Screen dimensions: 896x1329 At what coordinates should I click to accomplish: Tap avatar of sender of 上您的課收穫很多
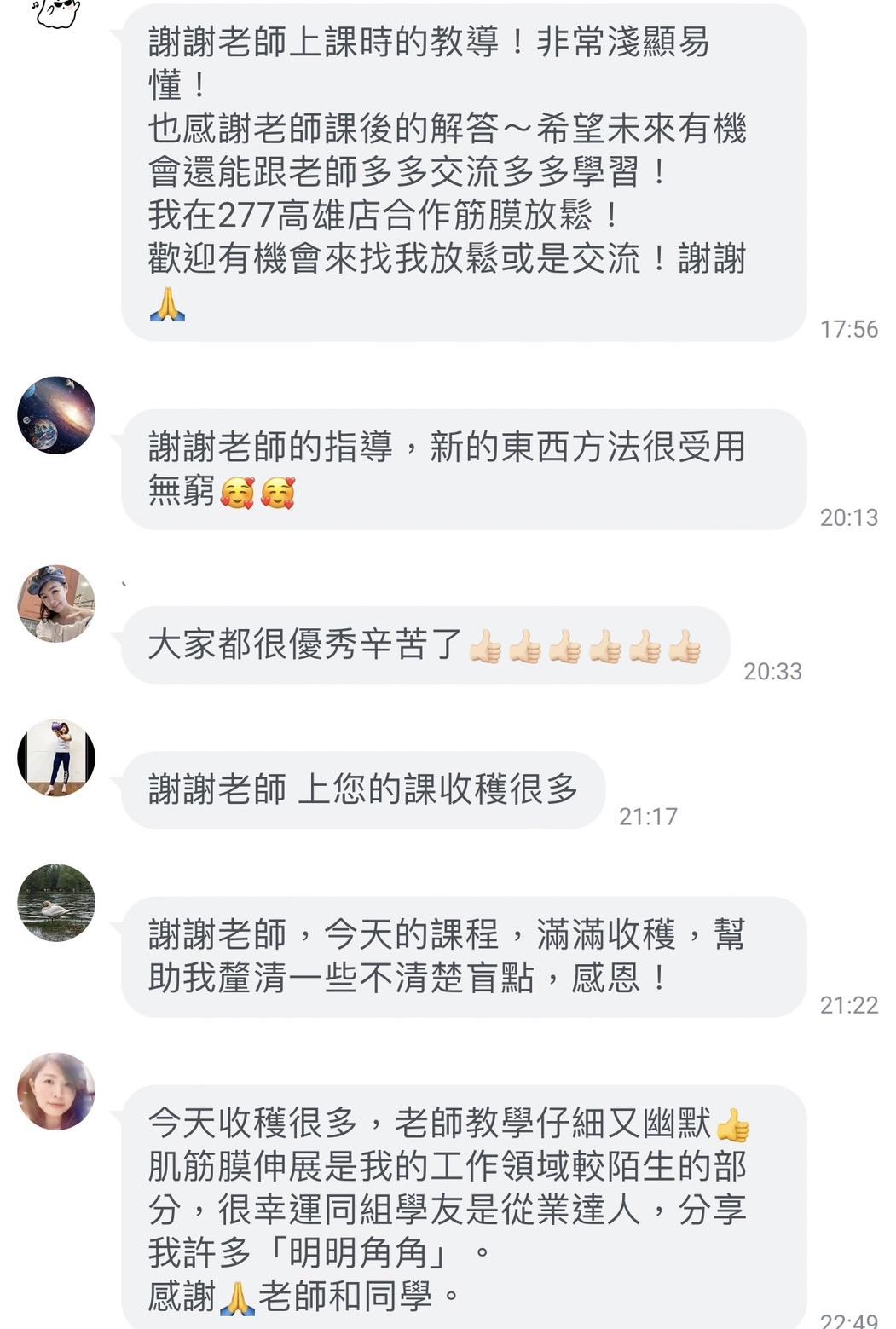coord(56,757)
